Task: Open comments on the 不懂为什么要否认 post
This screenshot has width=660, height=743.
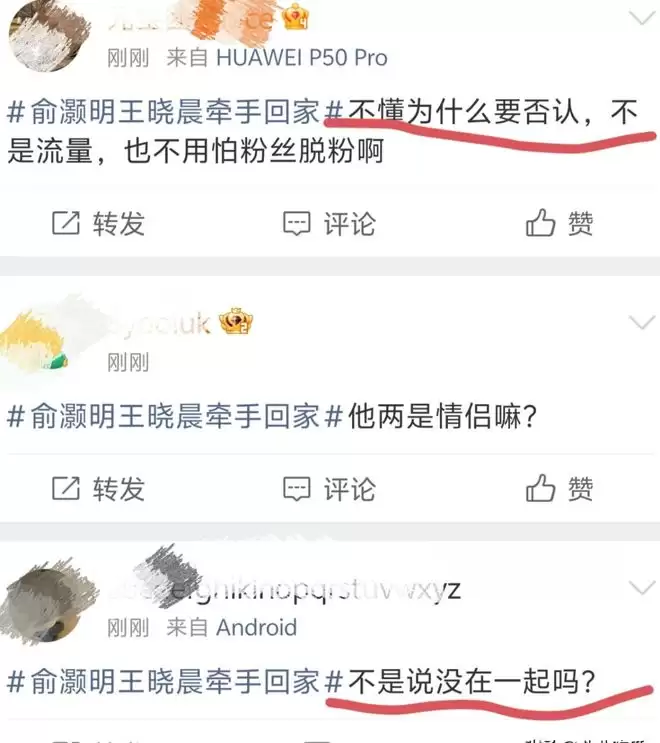Action: 329,223
